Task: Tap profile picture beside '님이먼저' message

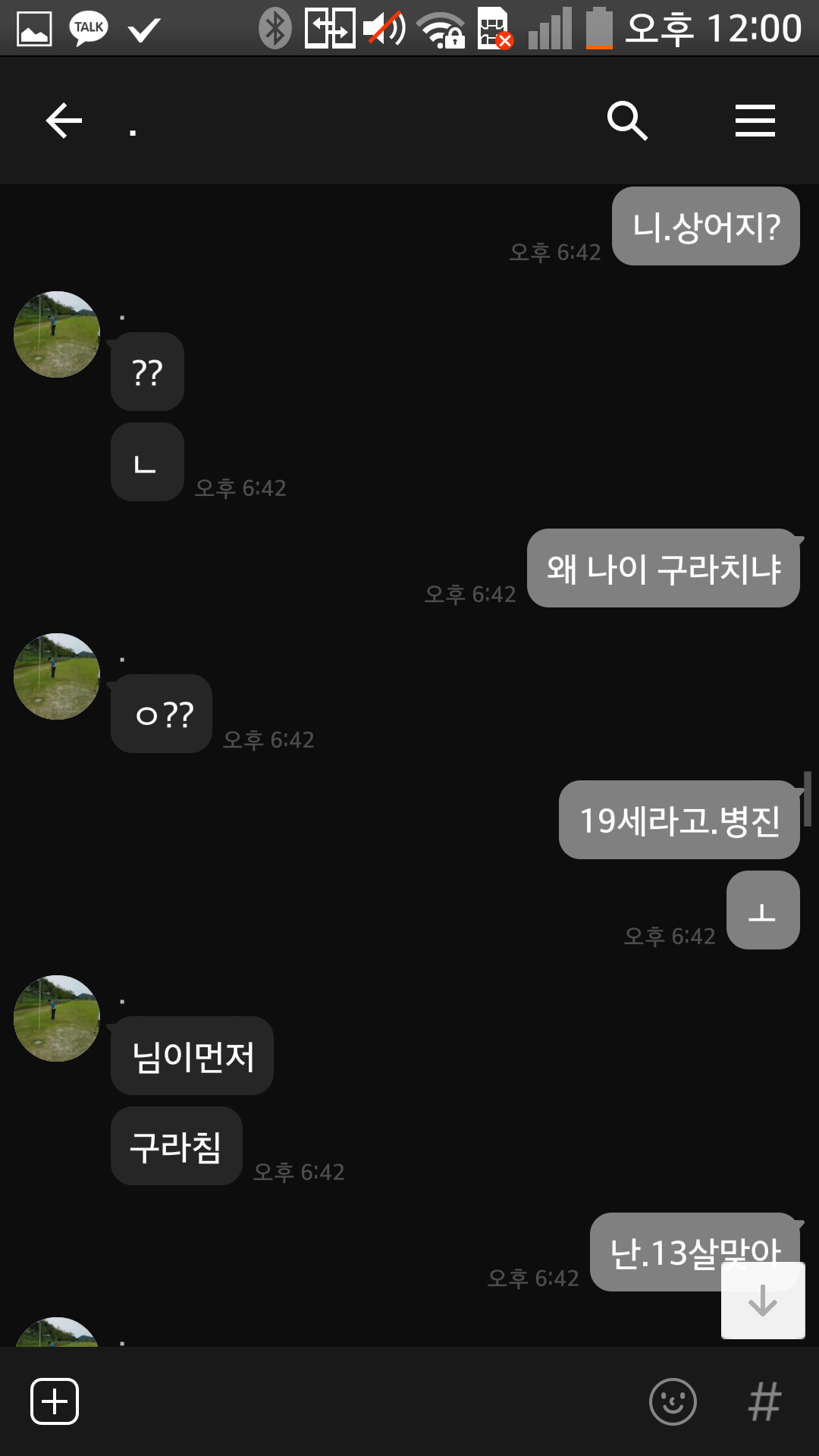Action: [57, 1018]
